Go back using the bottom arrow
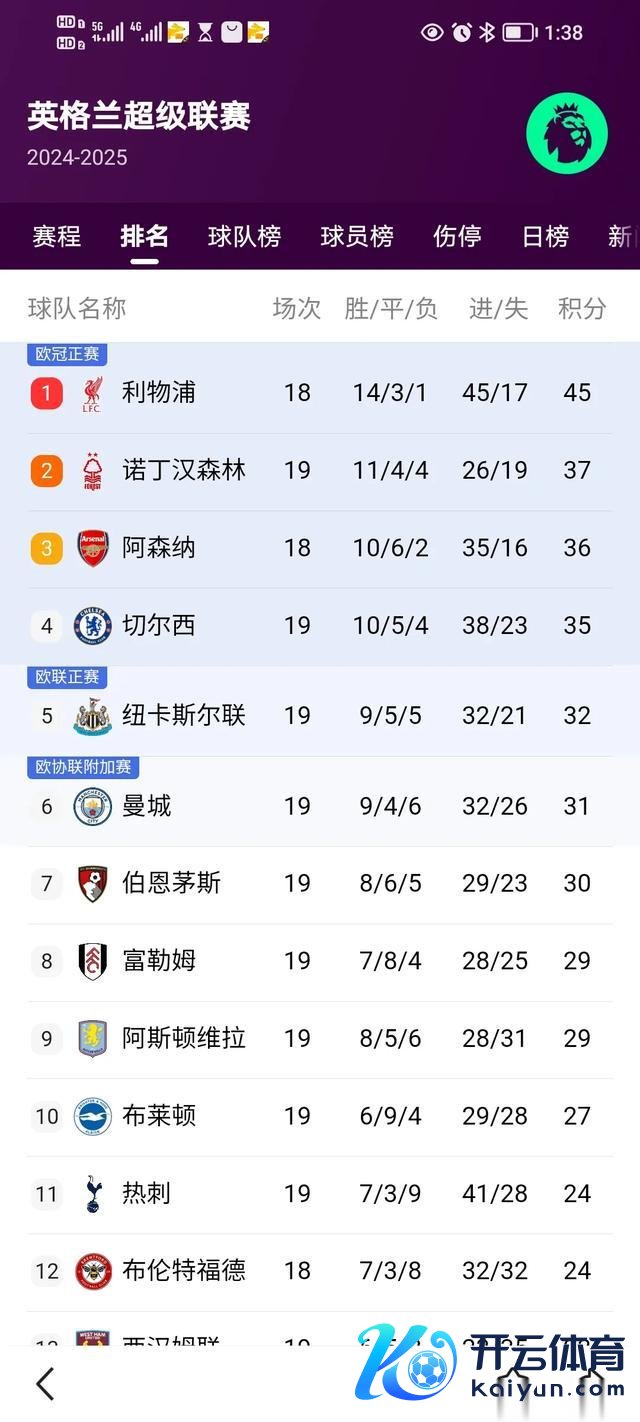The height and width of the screenshot is (1422, 640). (45, 1384)
